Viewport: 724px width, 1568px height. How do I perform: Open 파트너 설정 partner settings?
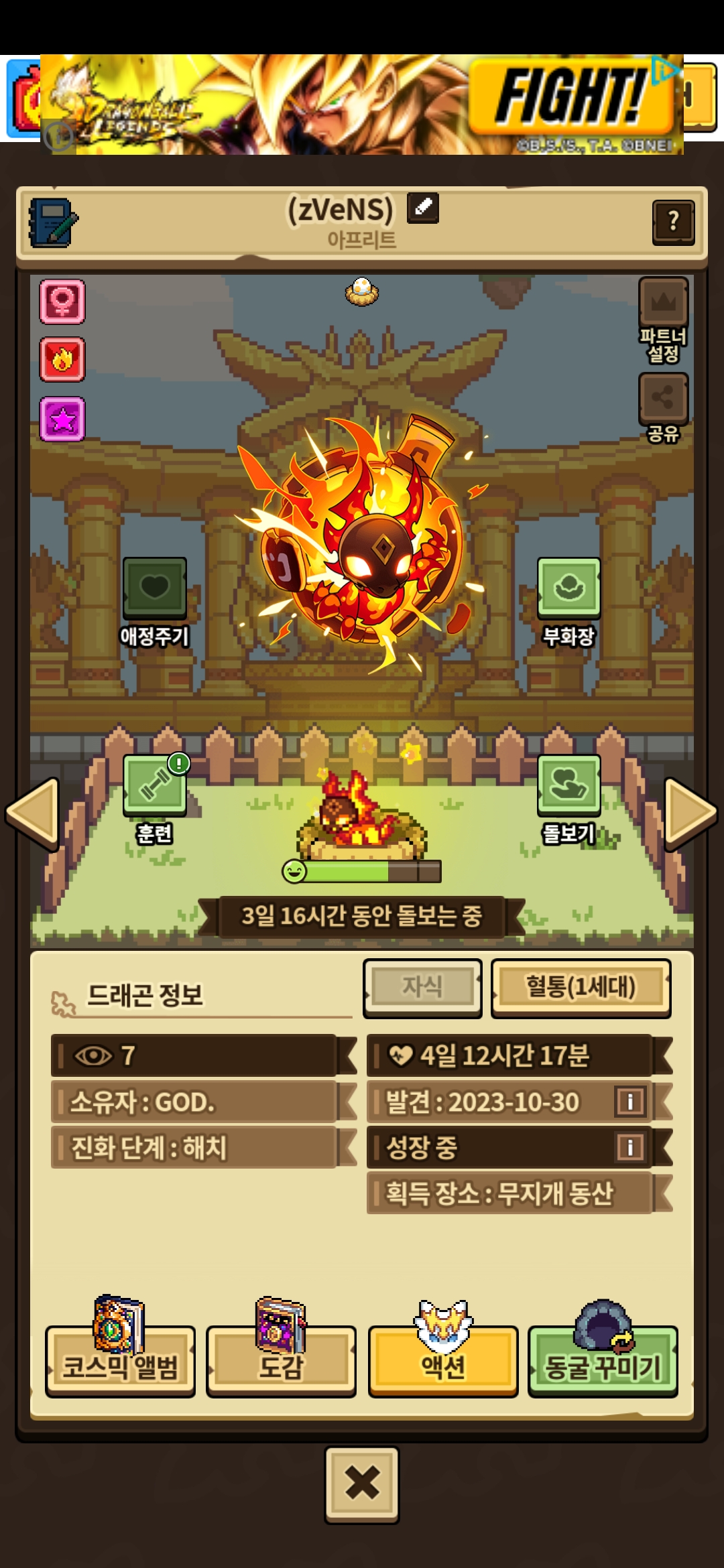click(x=663, y=320)
